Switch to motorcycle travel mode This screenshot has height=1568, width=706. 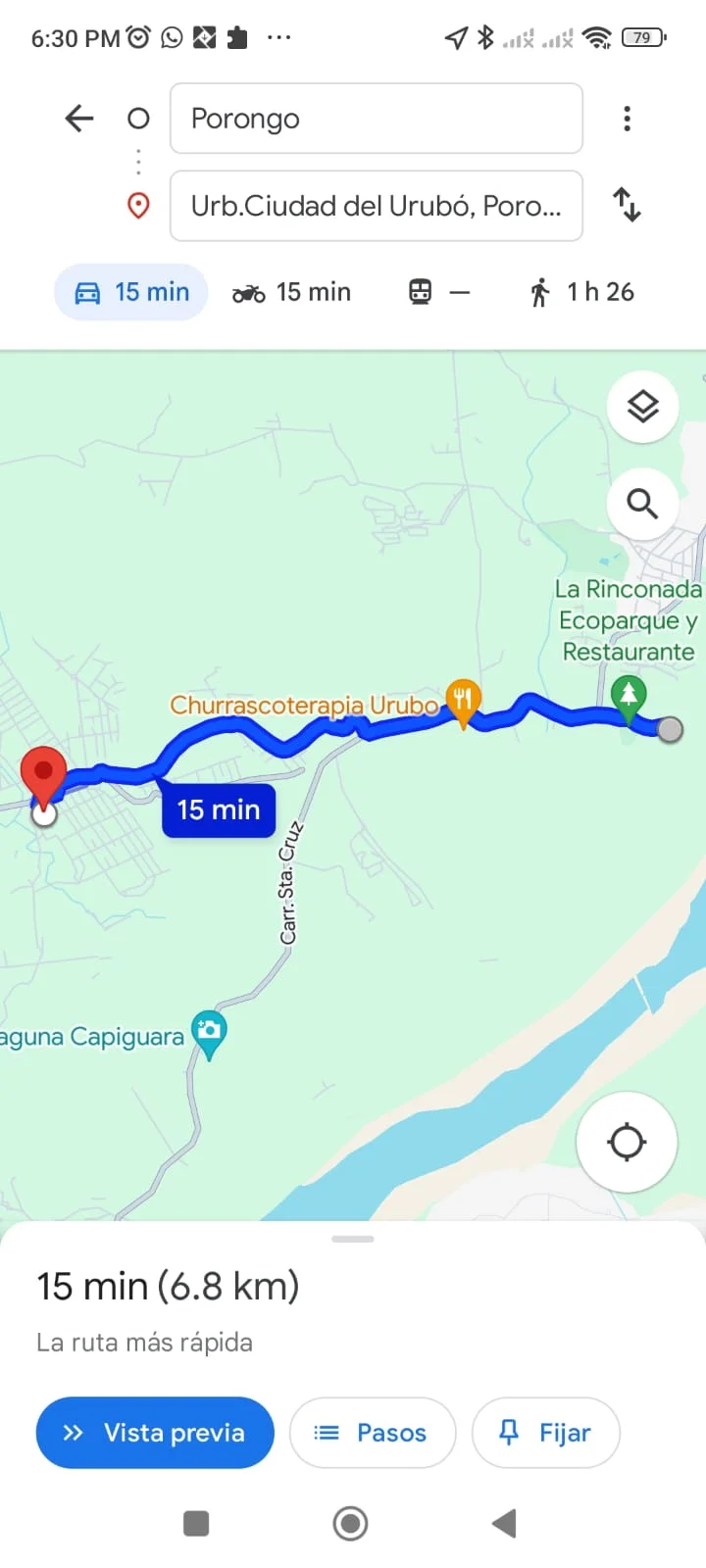pos(291,292)
